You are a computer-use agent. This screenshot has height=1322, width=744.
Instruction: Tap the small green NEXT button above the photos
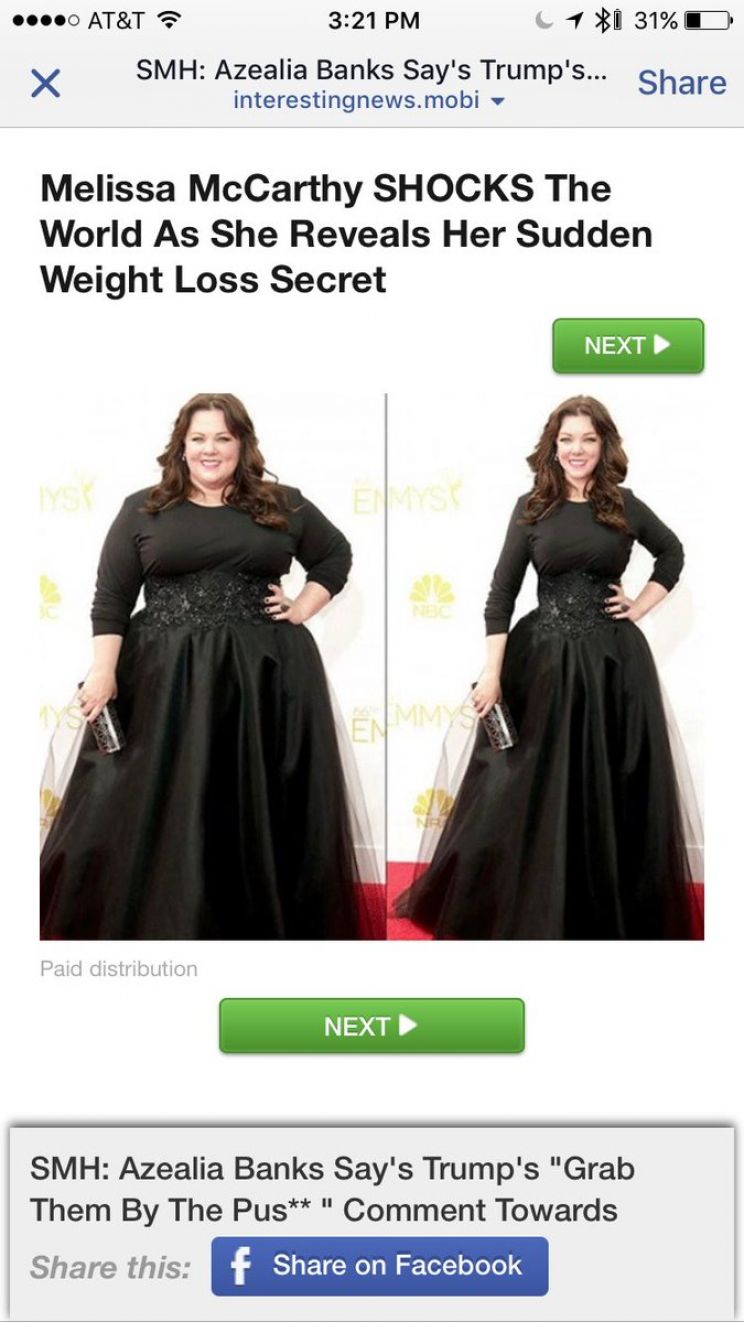[x=628, y=346]
